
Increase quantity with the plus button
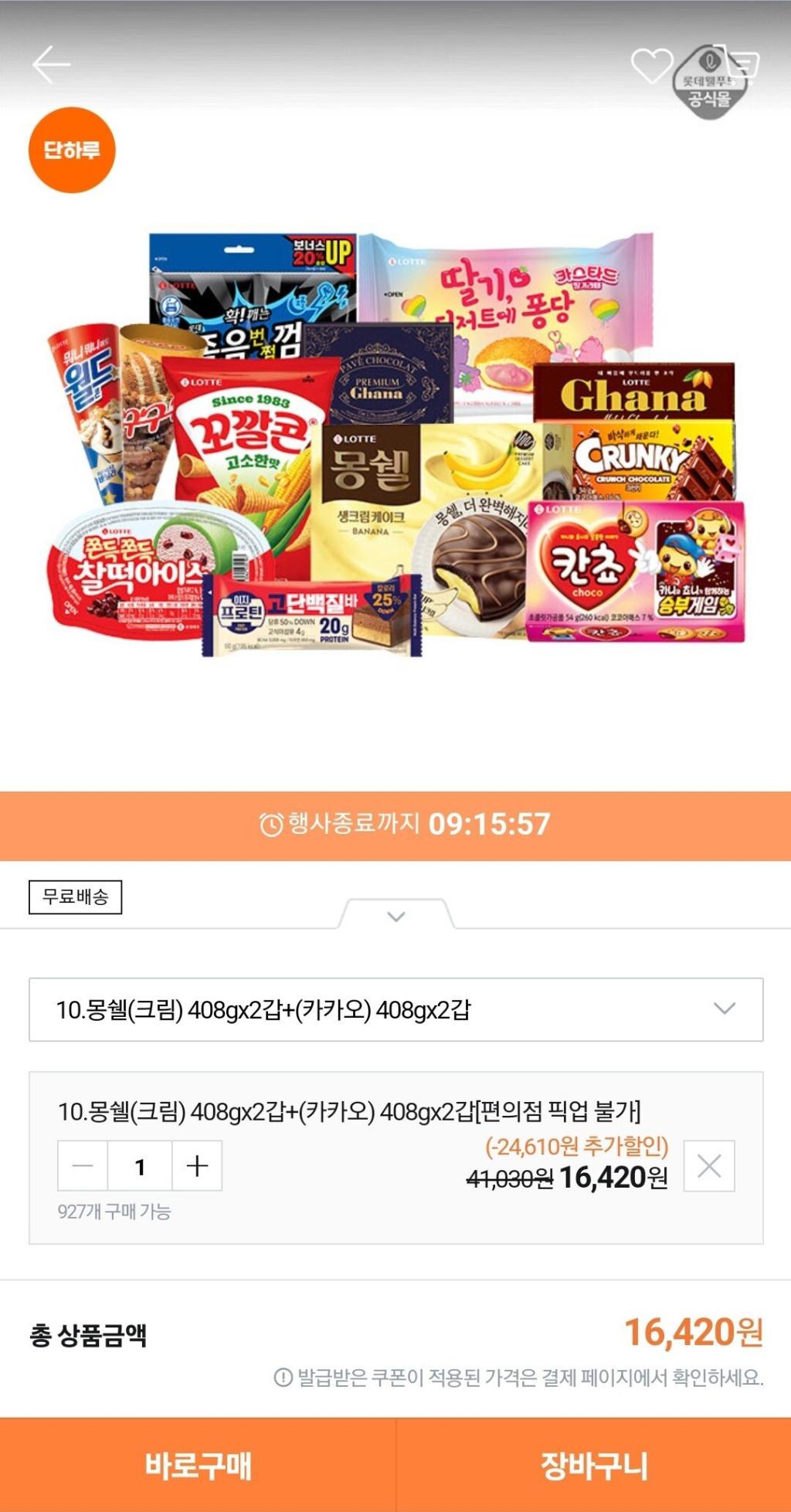[x=197, y=1165]
